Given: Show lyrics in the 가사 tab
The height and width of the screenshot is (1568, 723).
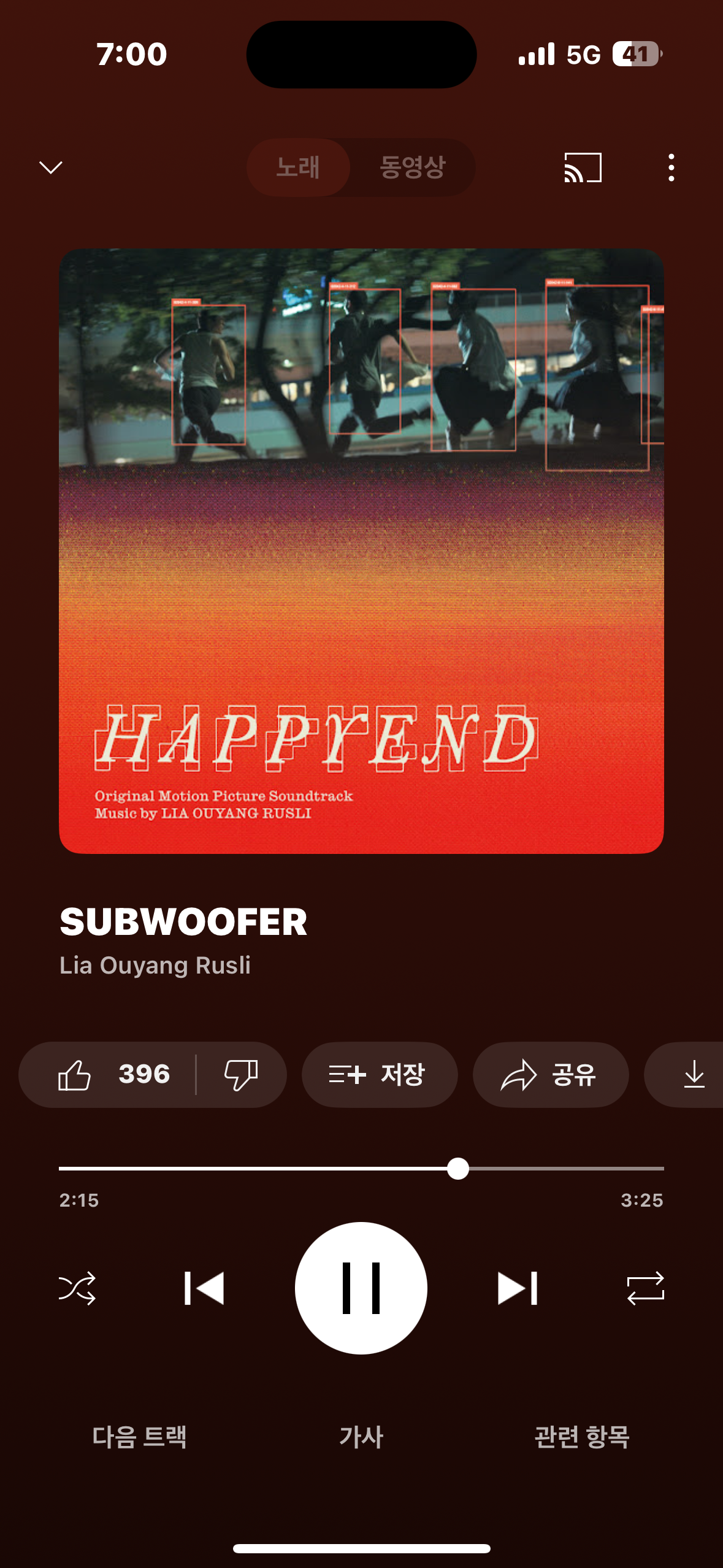Looking at the screenshot, I should pyautogui.click(x=361, y=1436).
